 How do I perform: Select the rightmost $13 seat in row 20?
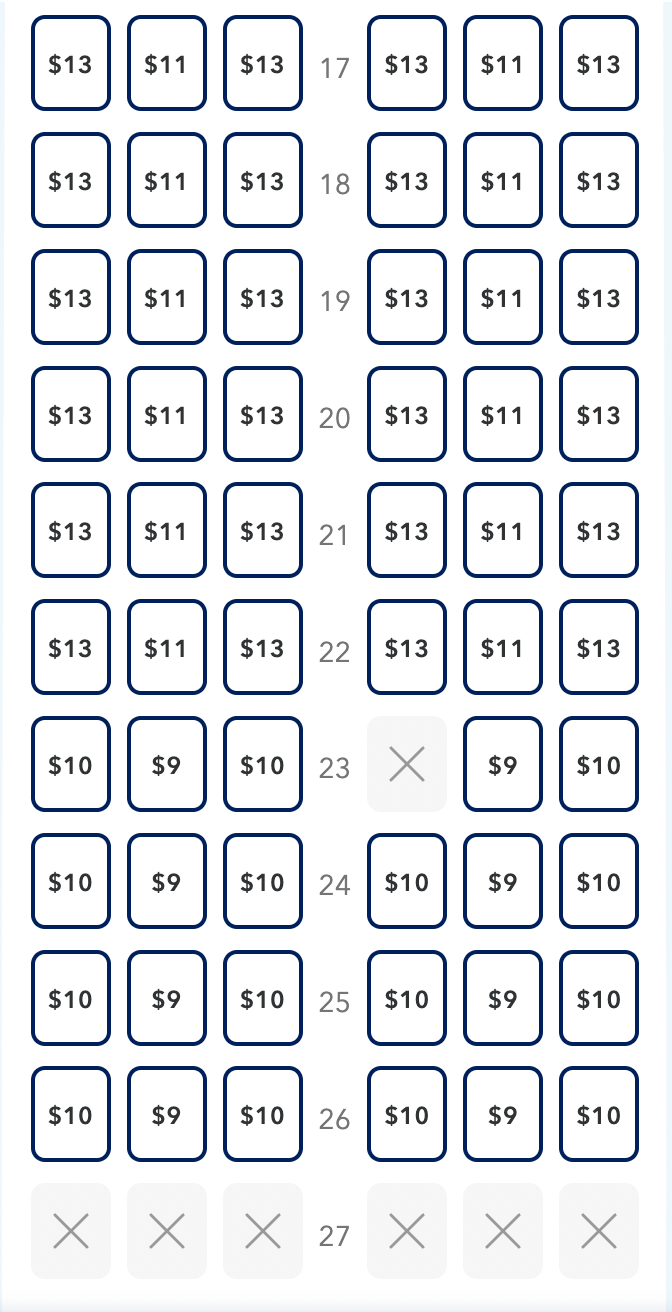[x=599, y=415]
